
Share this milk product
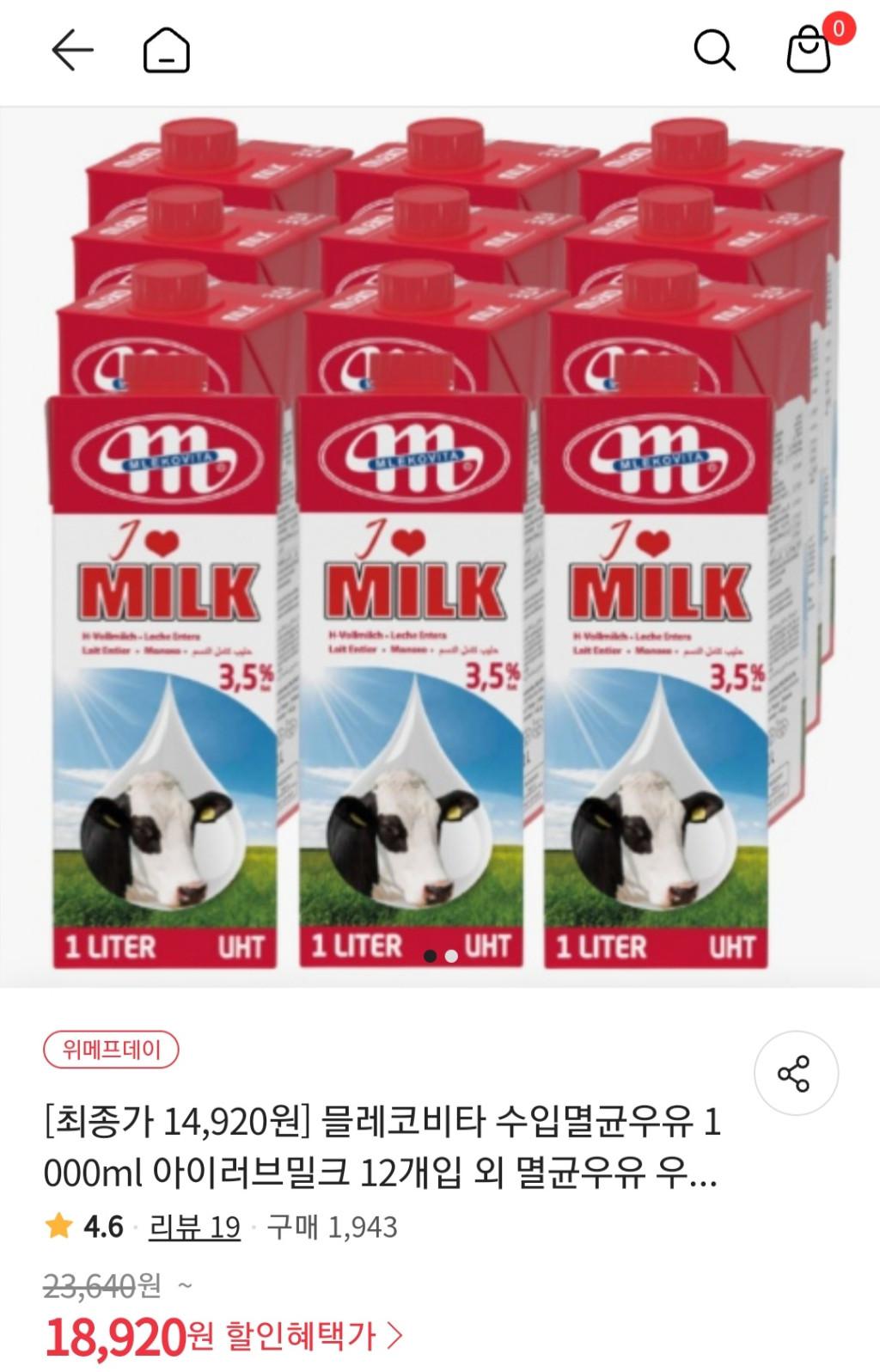(795, 1074)
